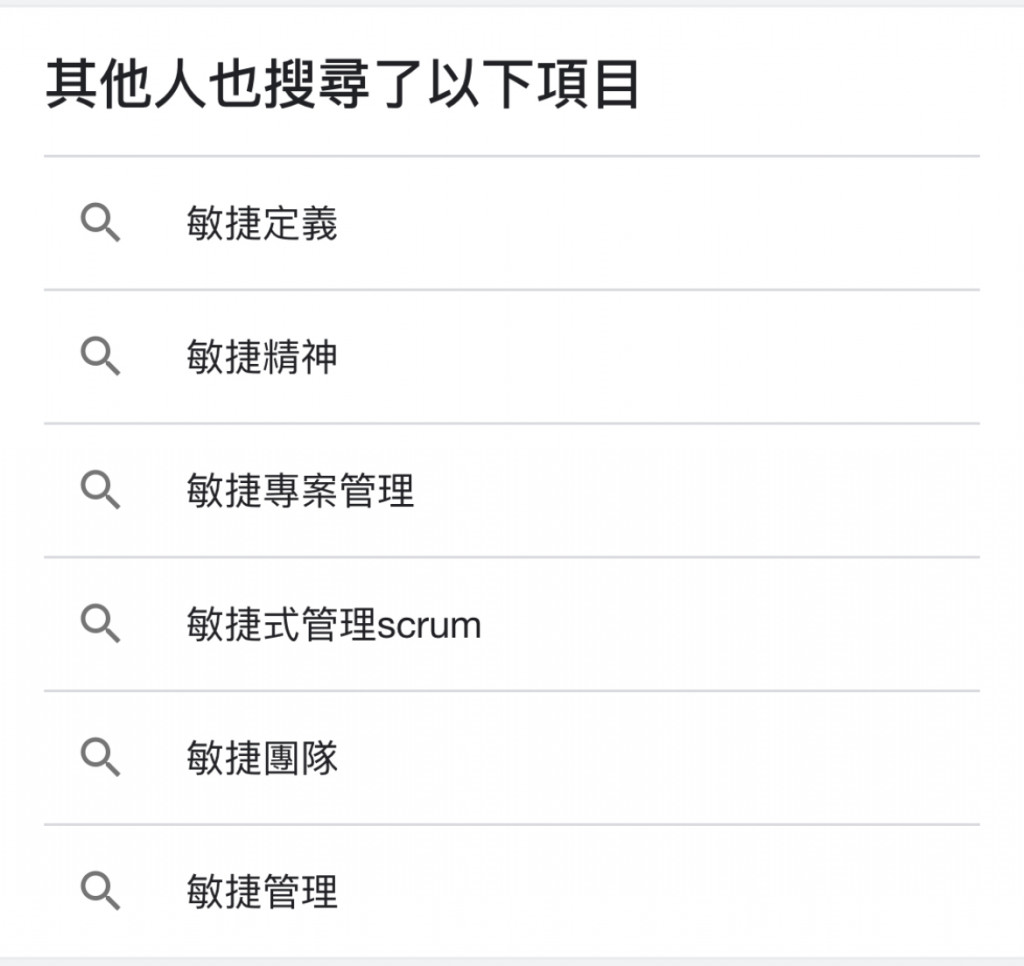Search for 敏捷定義
Viewport: 1024px width, 966px height.
click(x=262, y=224)
